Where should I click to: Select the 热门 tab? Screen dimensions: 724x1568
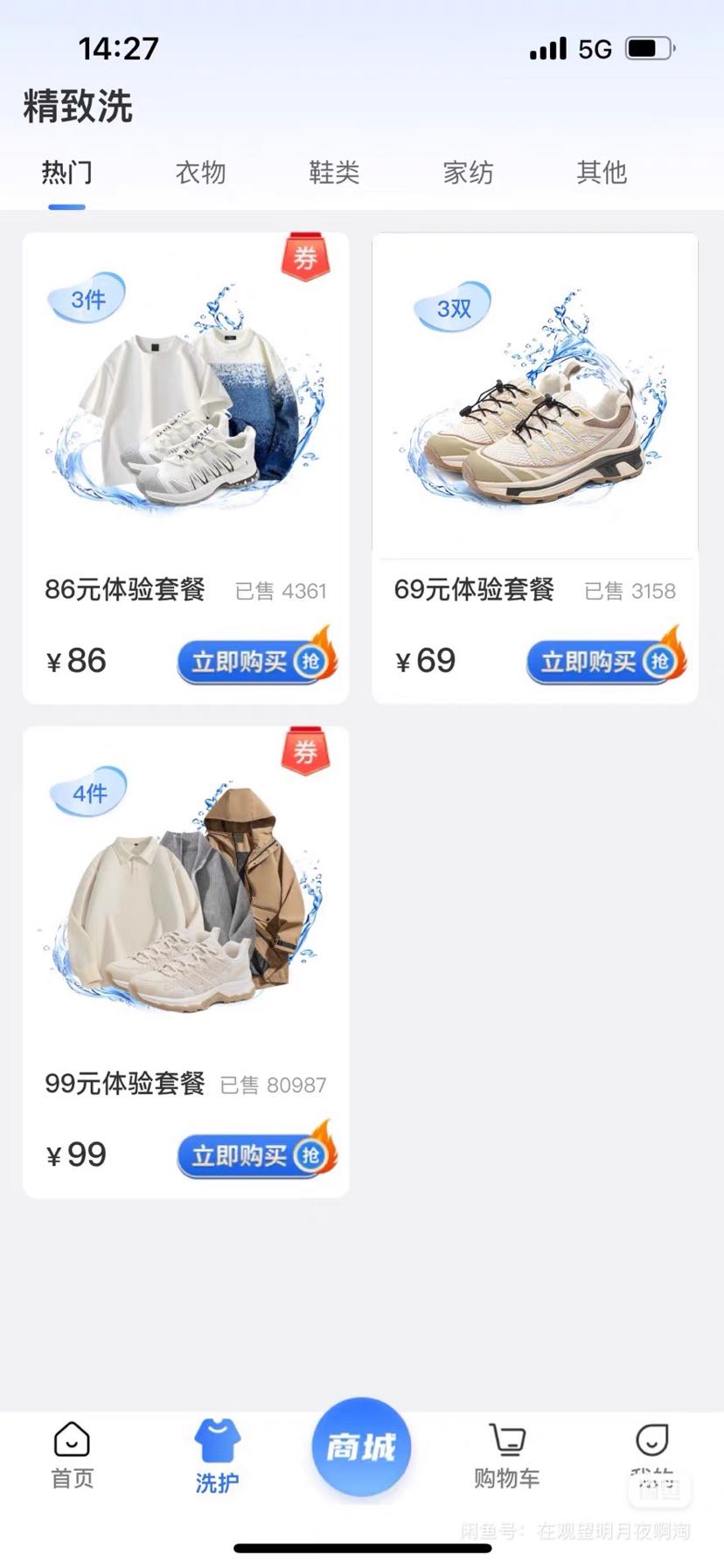tap(66, 173)
